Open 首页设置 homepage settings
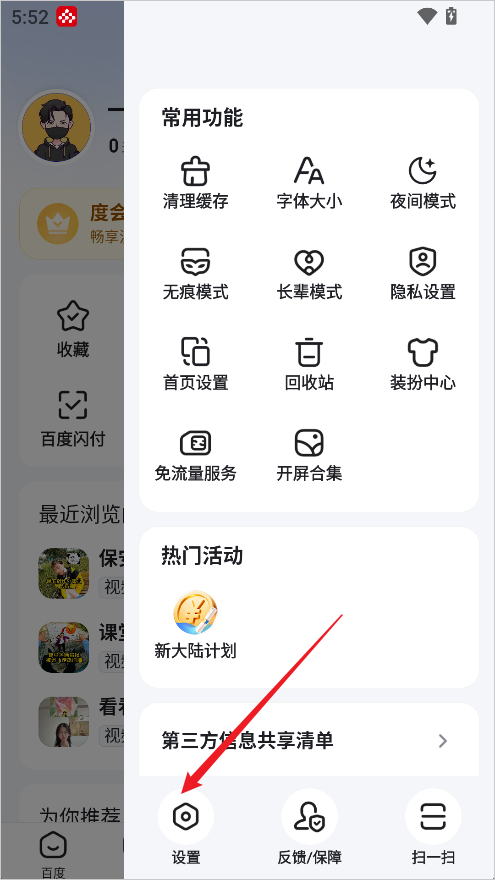Viewport: 495px width, 880px height. pos(195,365)
